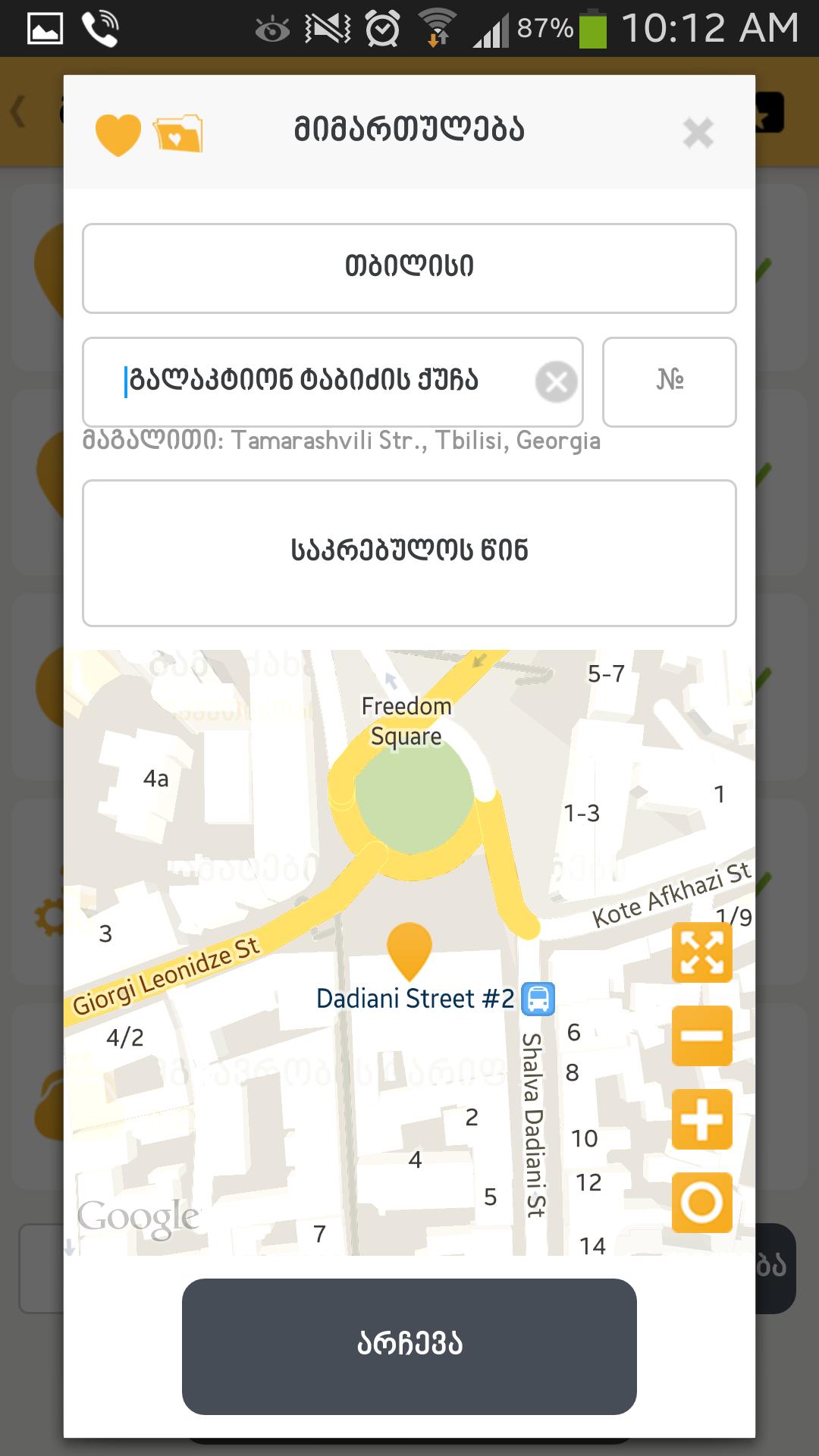The height and width of the screenshot is (1456, 819).
Task: Tap the № house number field
Action: pyautogui.click(x=669, y=381)
